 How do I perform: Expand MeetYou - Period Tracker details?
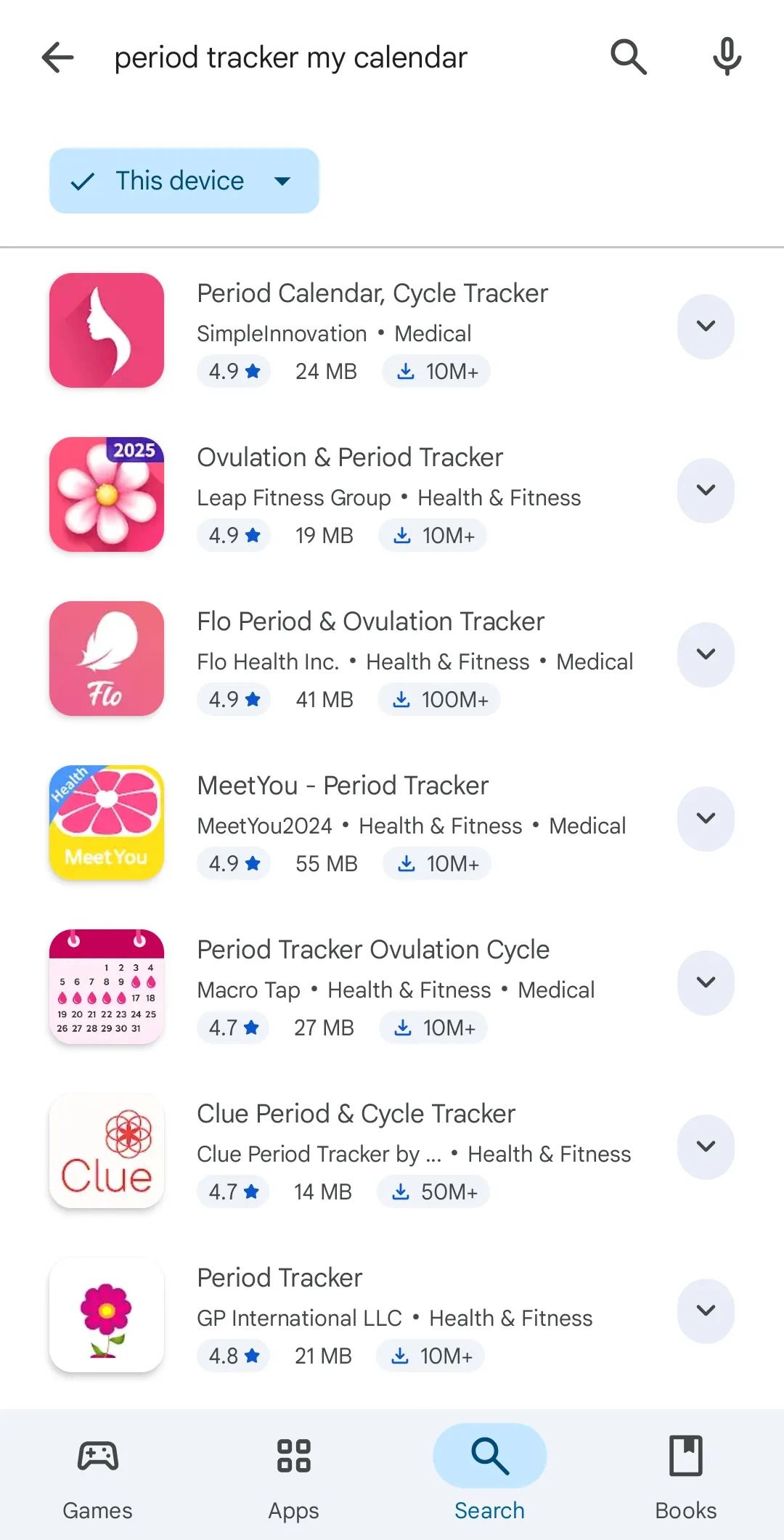pos(706,818)
